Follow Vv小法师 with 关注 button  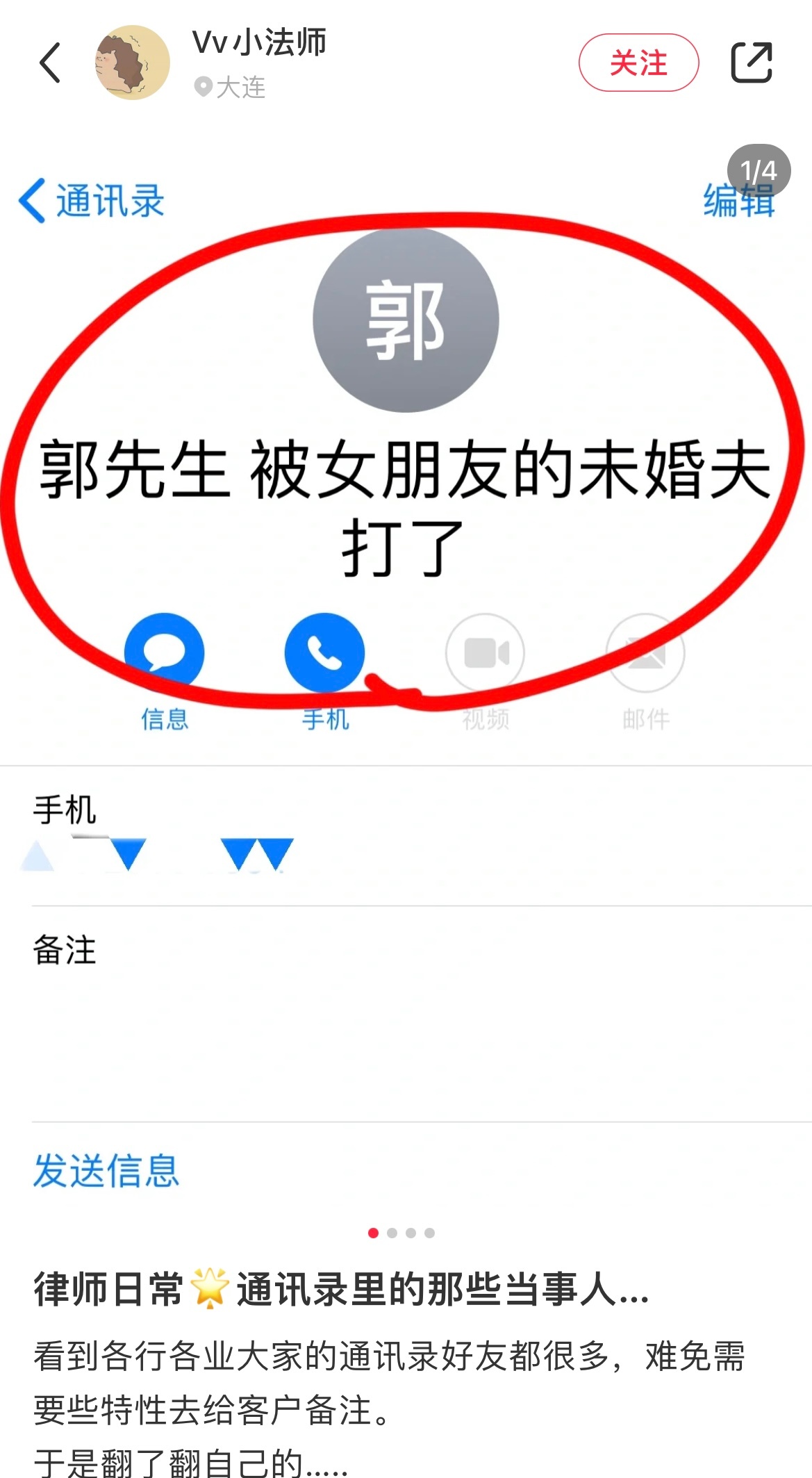(638, 63)
